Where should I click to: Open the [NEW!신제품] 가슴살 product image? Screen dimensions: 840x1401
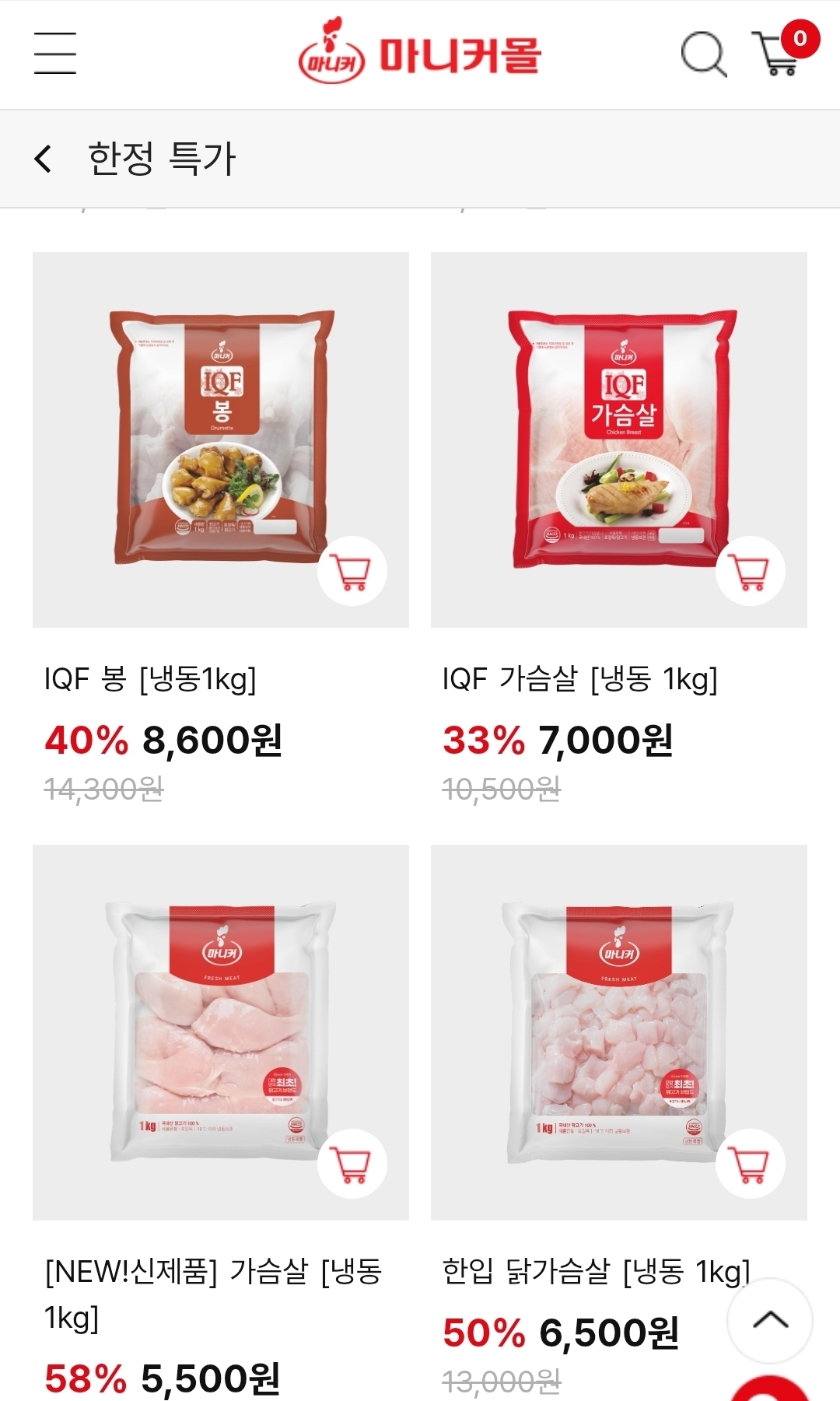coord(220,1031)
